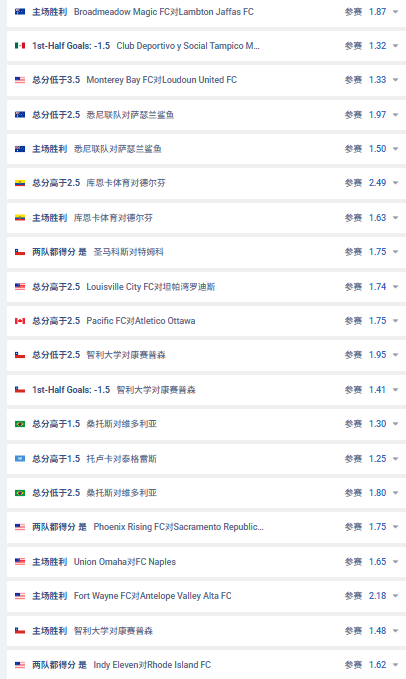Open Monterey Bay FC对Loudoun United FC bet
The image size is (406, 679).
(206, 80)
